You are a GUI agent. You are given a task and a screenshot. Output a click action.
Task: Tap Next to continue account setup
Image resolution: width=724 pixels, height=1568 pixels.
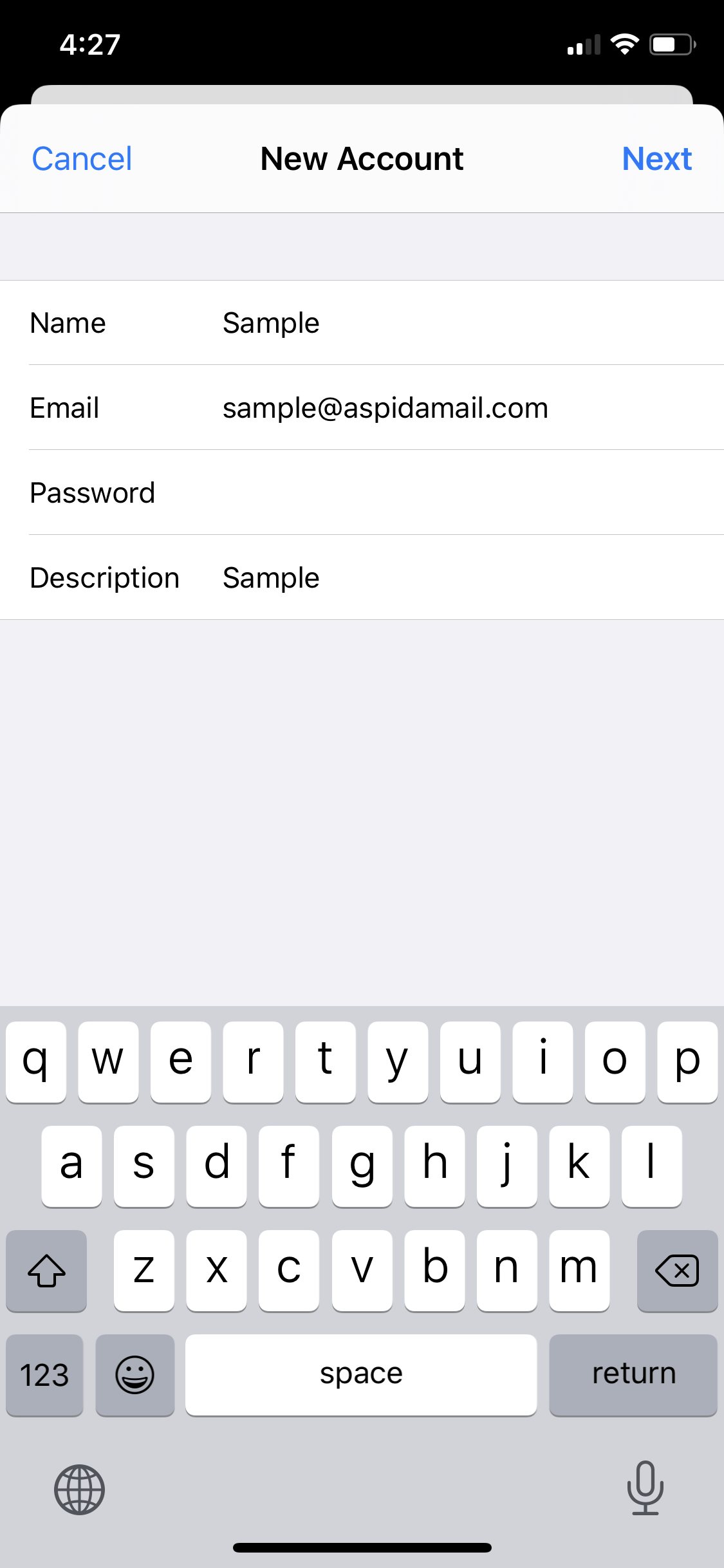656,159
